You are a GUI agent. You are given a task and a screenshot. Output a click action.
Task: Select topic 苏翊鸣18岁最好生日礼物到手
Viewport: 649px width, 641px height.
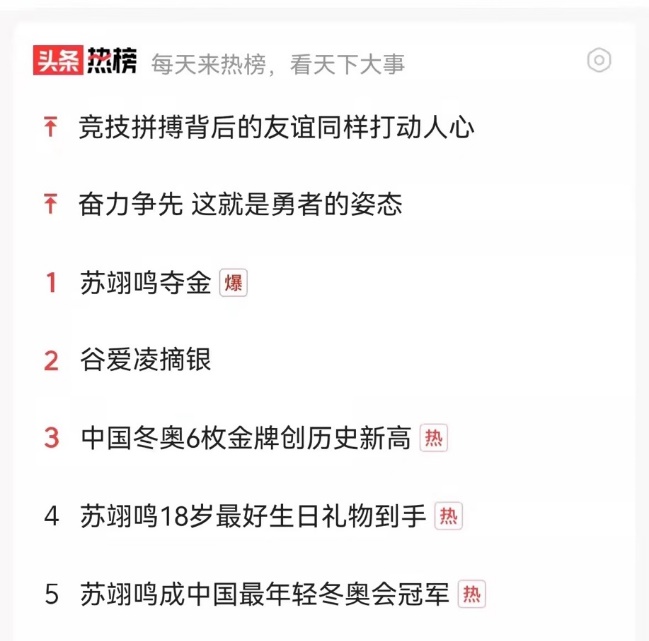[253, 516]
